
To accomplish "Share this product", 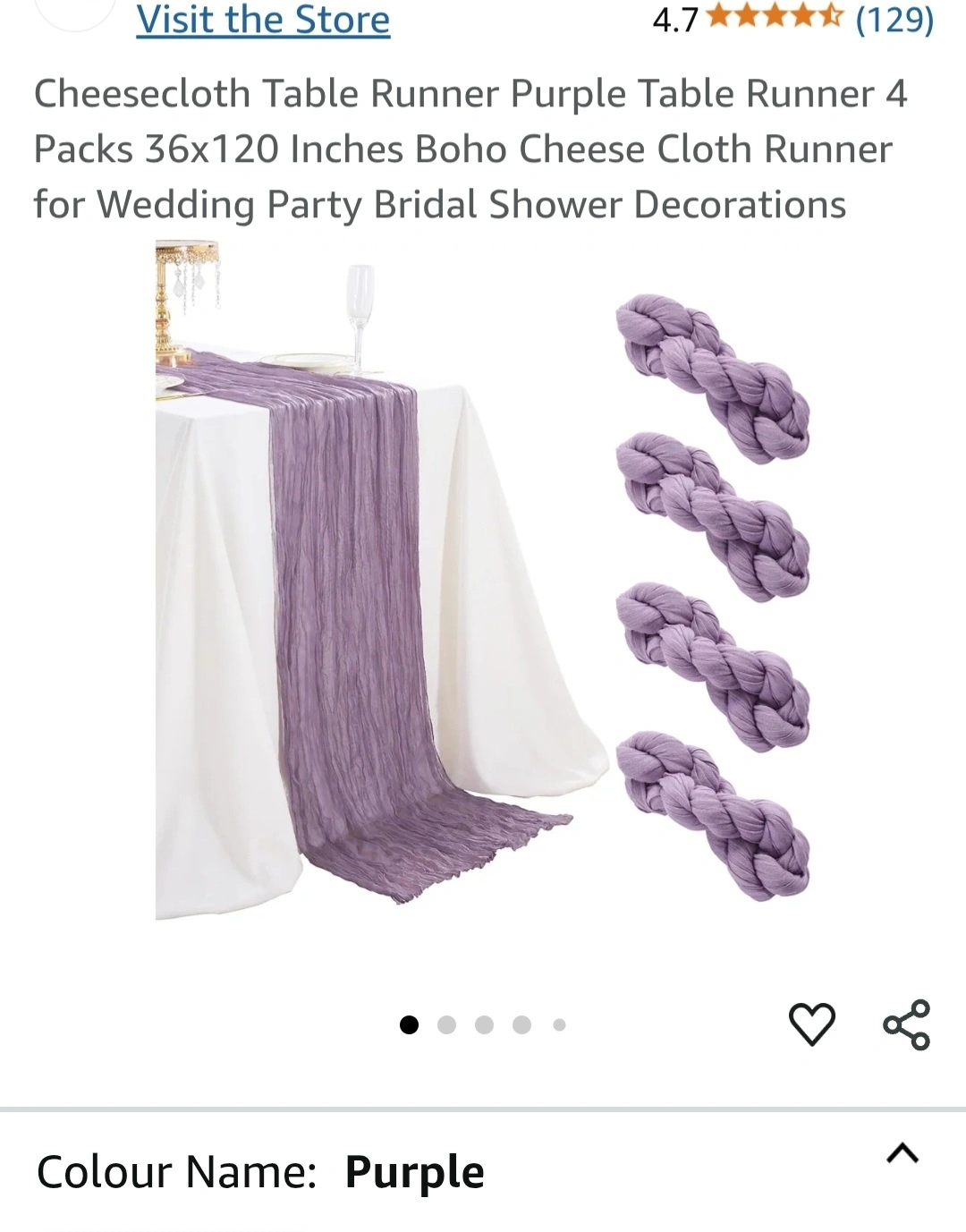I will click(x=906, y=1024).
